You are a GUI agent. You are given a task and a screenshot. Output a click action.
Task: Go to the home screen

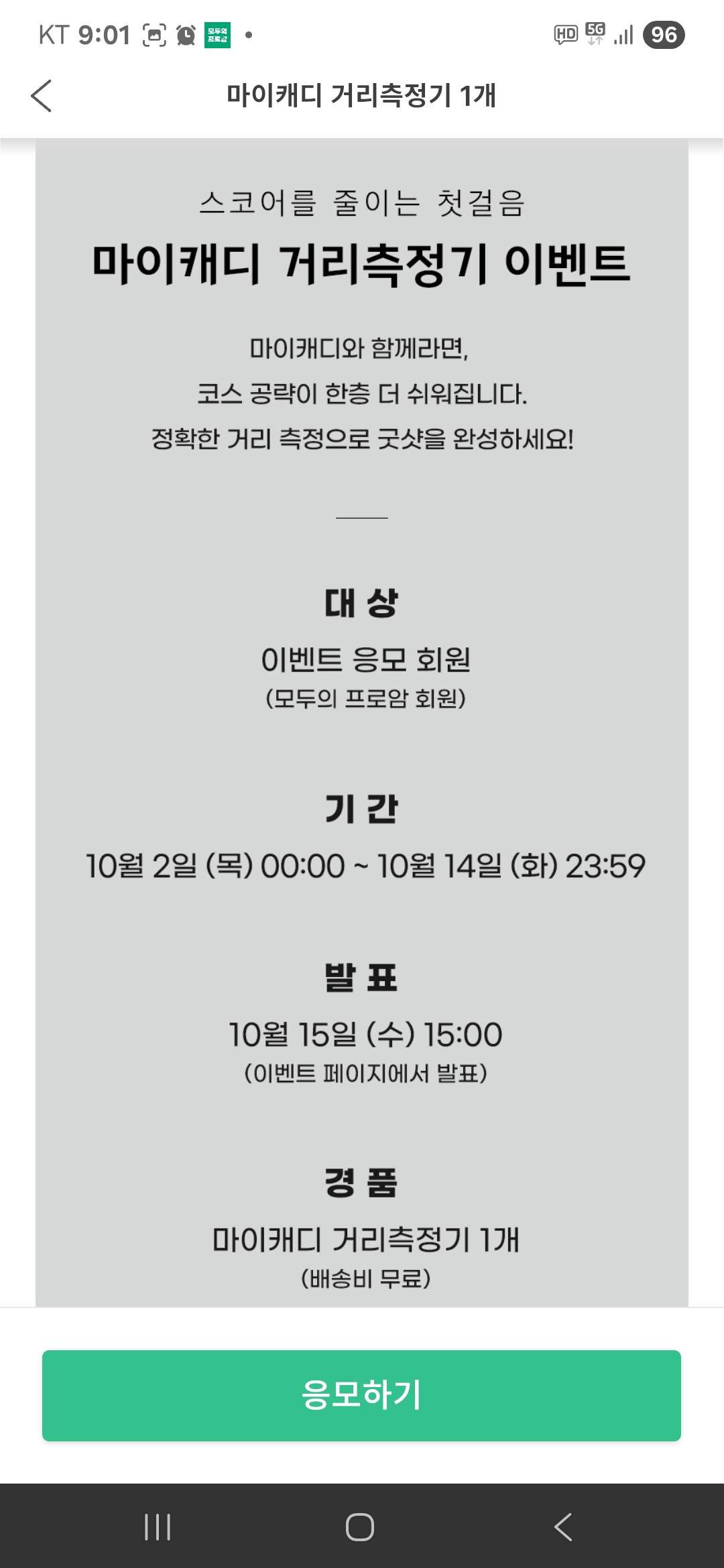click(x=360, y=1527)
